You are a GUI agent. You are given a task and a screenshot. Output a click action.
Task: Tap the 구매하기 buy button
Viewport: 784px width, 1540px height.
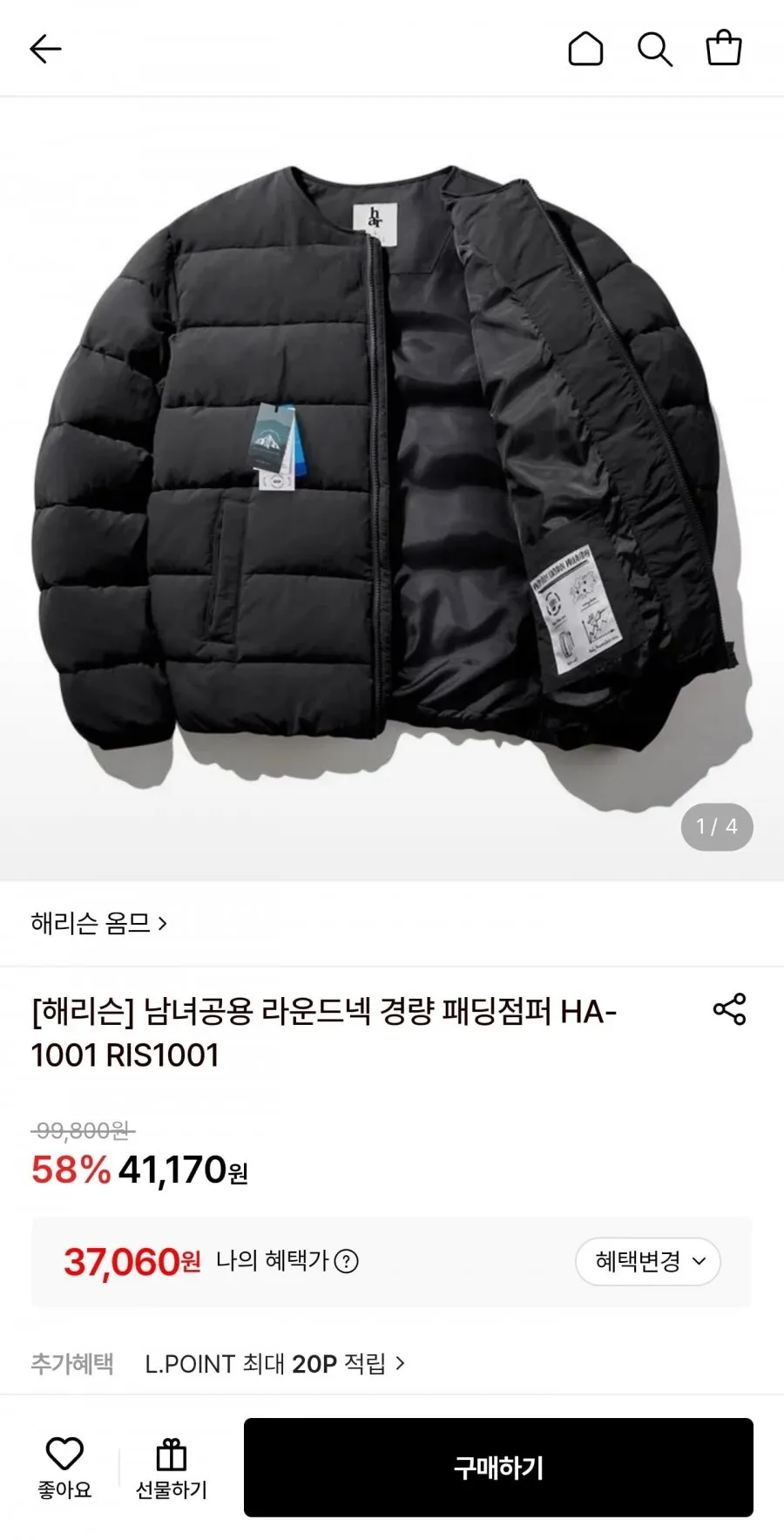498,1468
